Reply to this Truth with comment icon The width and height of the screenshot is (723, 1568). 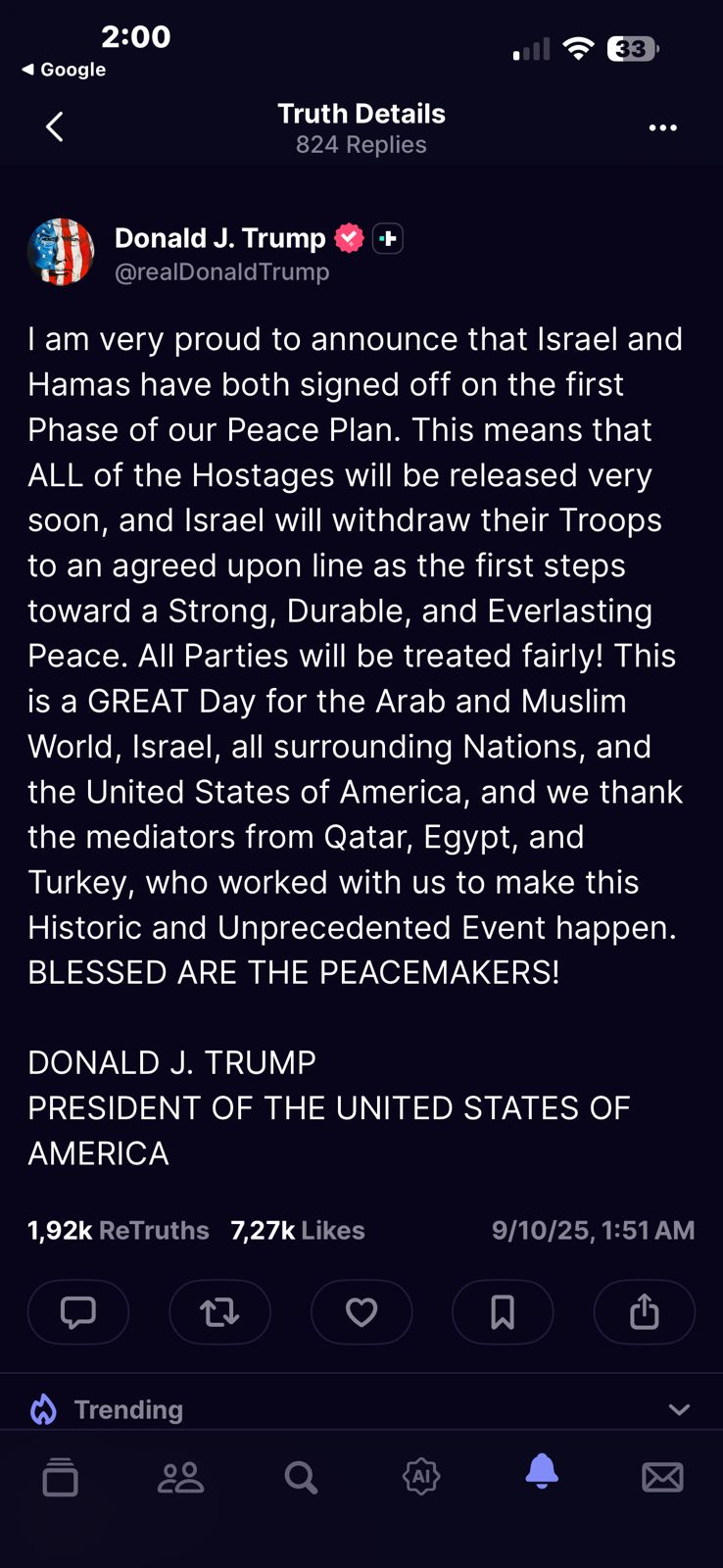coord(78,1311)
